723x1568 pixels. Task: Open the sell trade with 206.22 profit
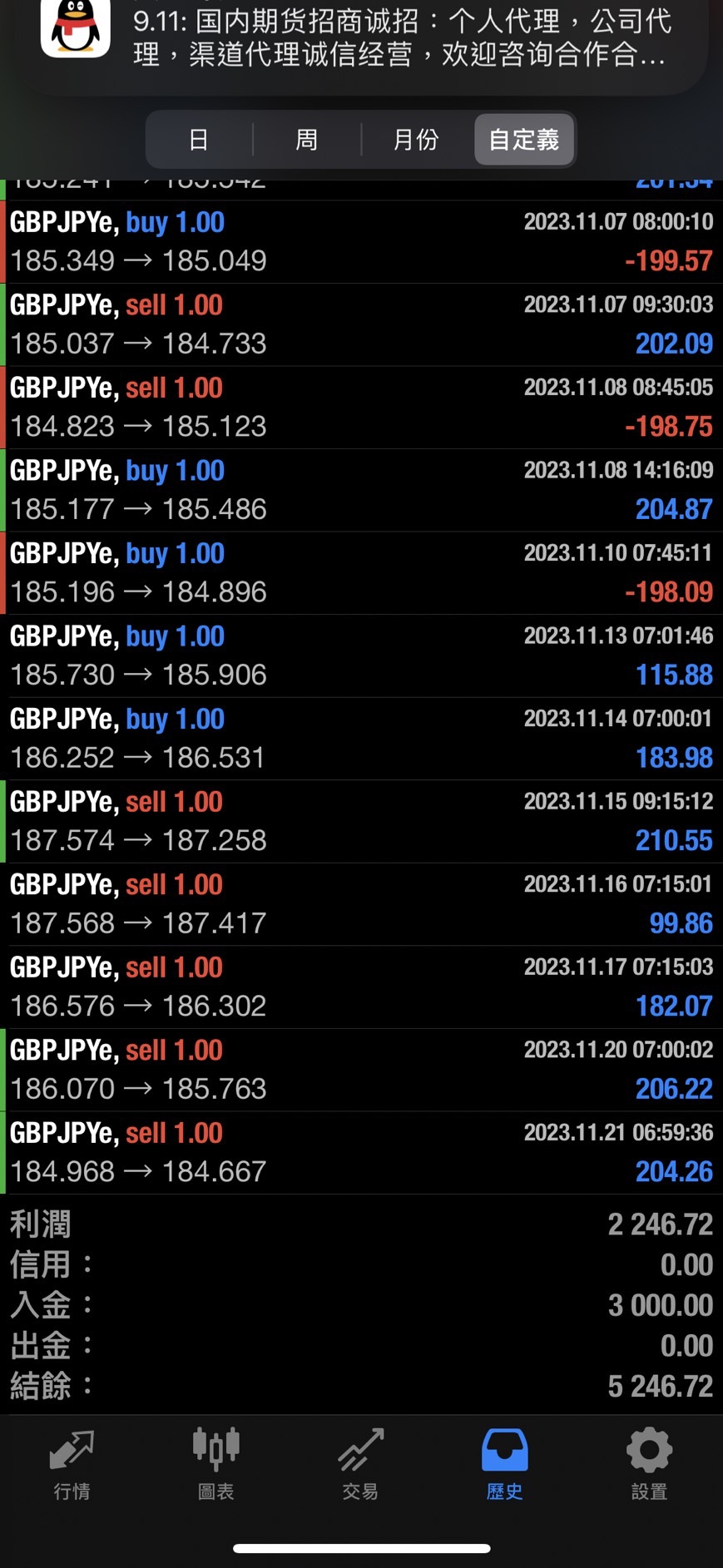361,1070
